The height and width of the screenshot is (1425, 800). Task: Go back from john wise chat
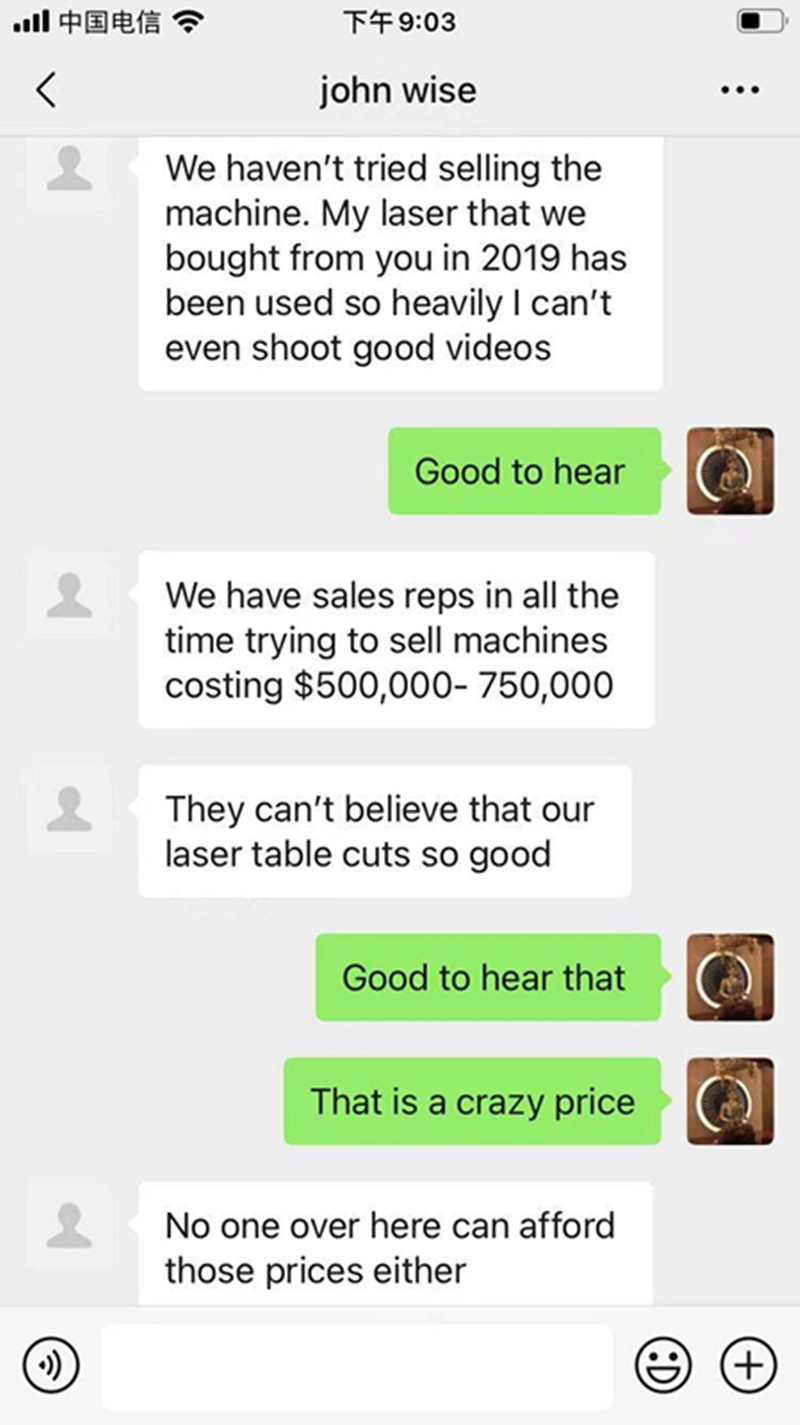(x=46, y=90)
